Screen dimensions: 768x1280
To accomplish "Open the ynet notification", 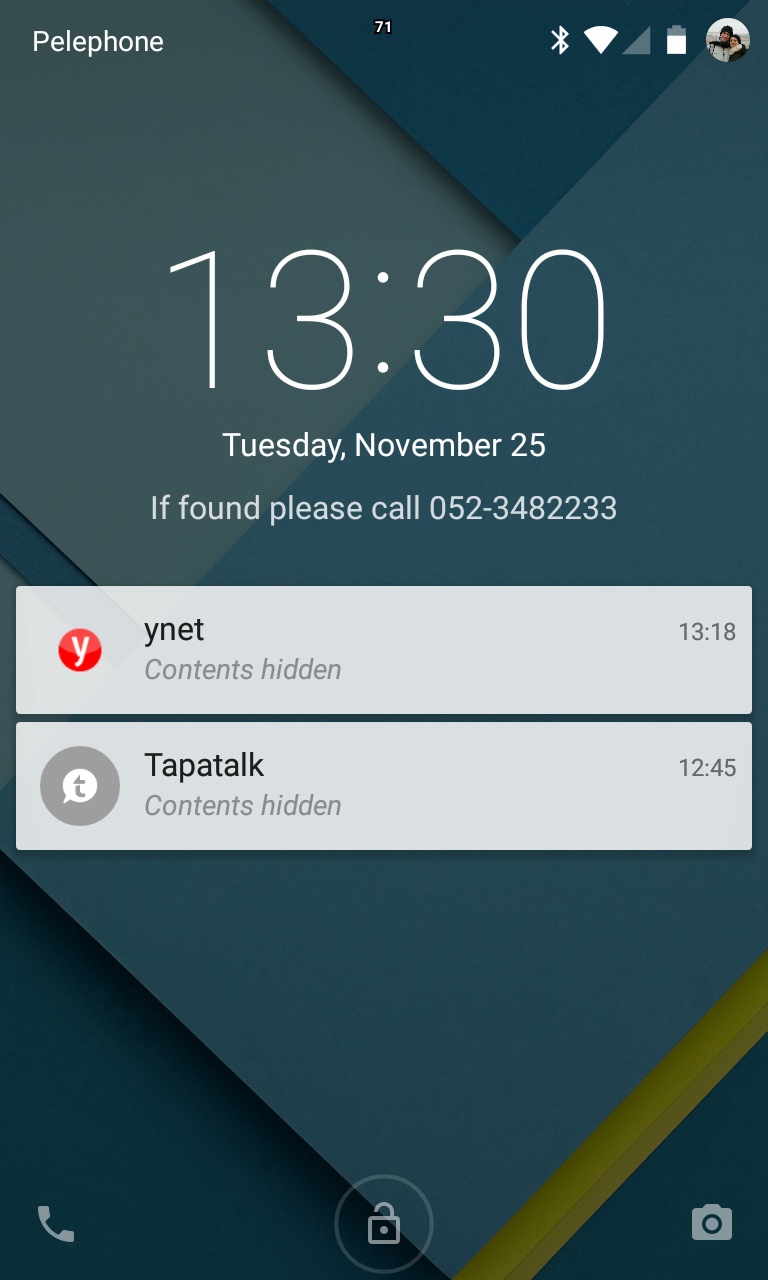I will pyautogui.click(x=384, y=650).
